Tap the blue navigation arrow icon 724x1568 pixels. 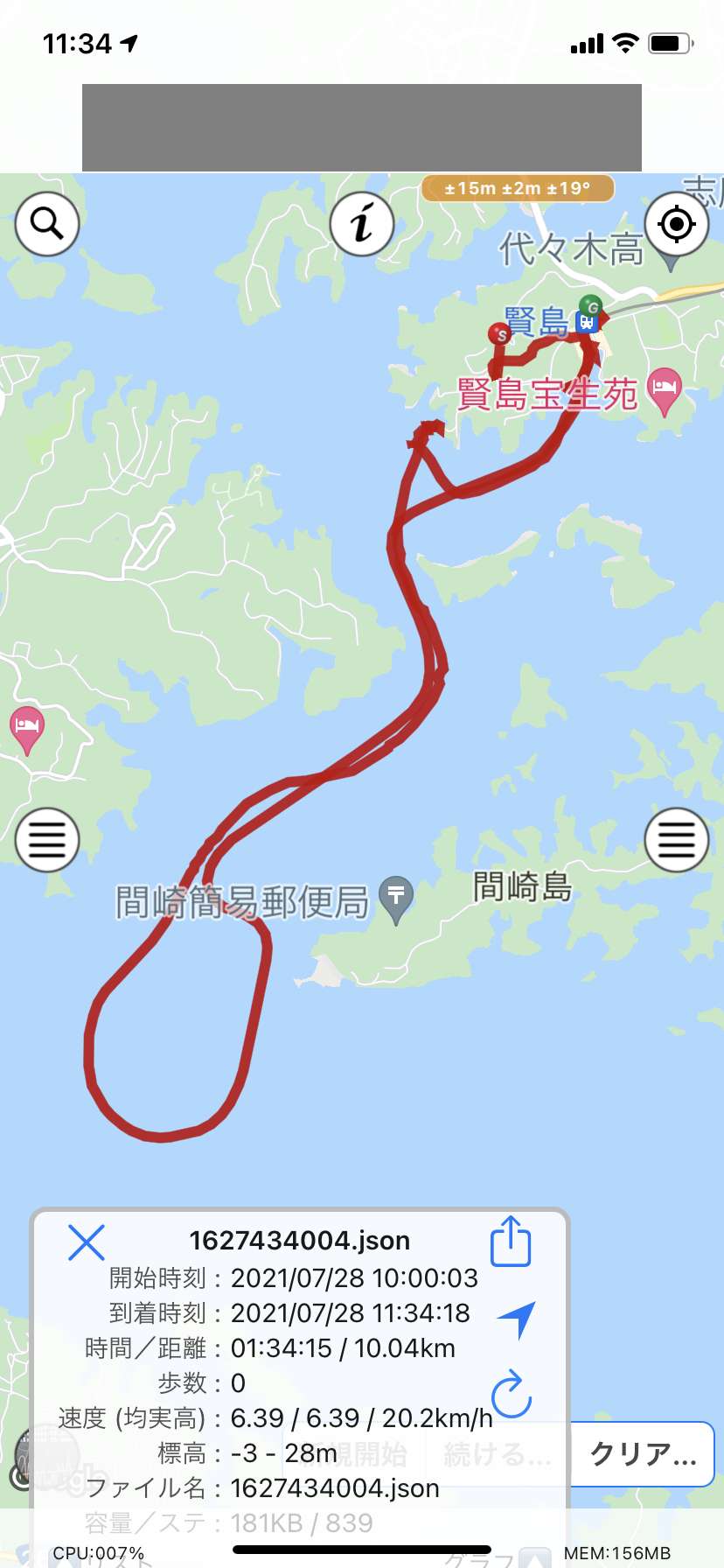pyautogui.click(x=517, y=1319)
